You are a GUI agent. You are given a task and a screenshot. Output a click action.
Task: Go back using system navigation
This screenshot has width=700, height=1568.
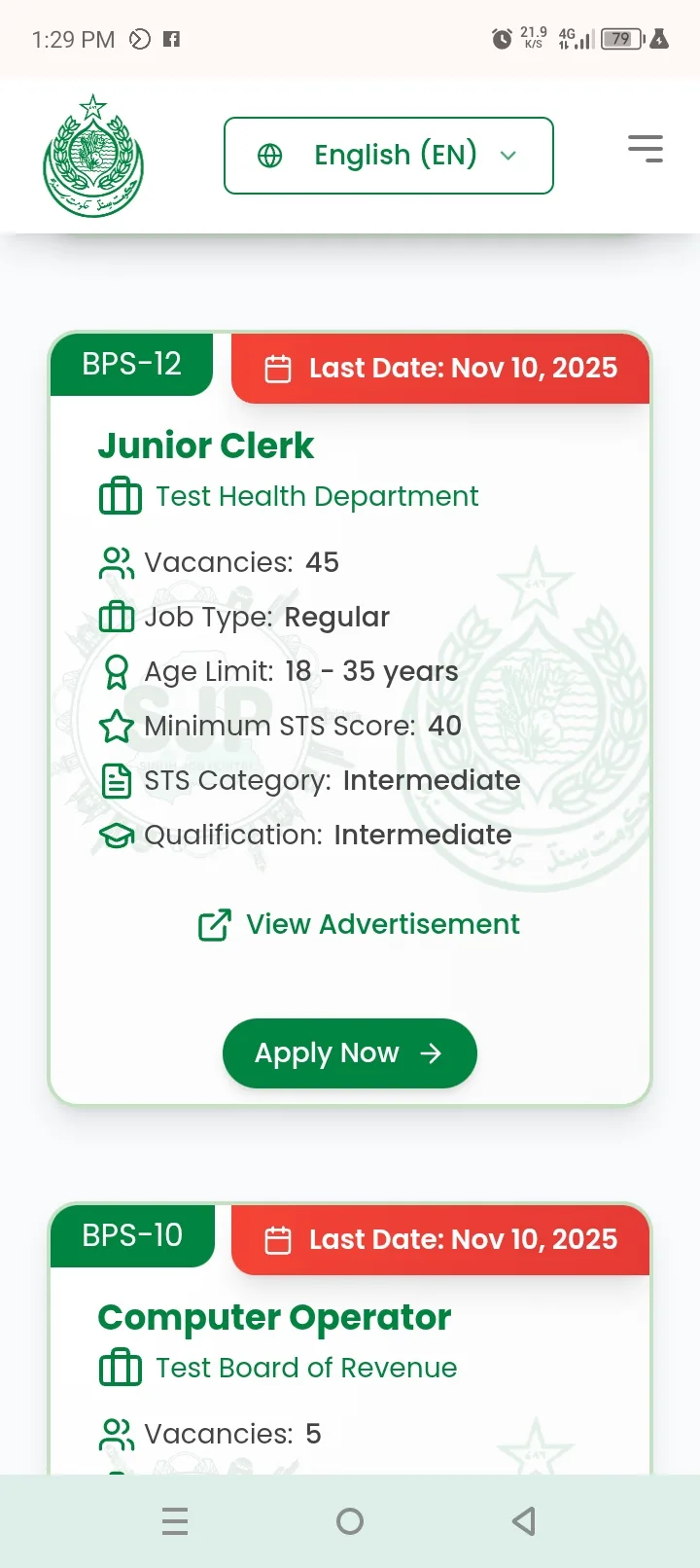point(524,1520)
